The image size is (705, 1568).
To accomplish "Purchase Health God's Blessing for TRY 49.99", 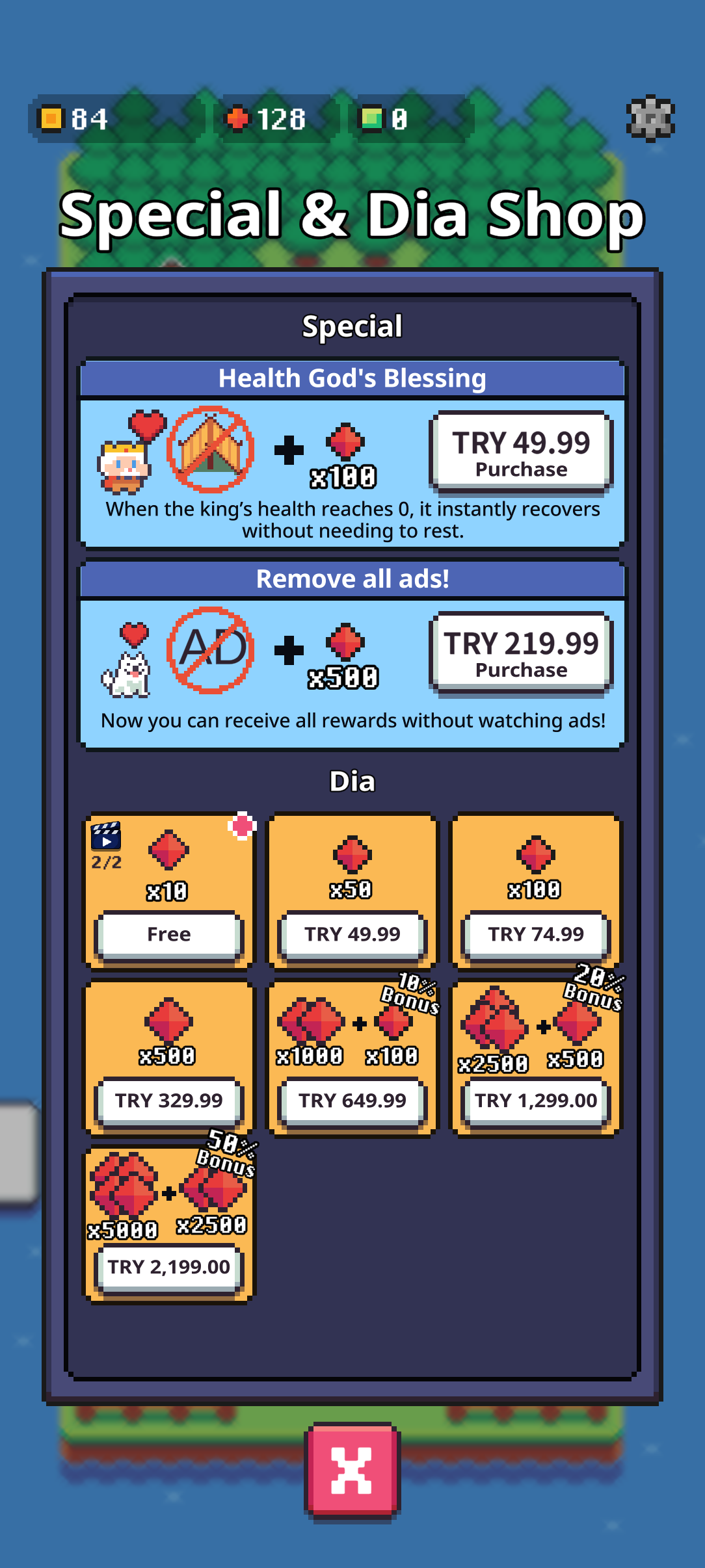I will pos(521,452).
